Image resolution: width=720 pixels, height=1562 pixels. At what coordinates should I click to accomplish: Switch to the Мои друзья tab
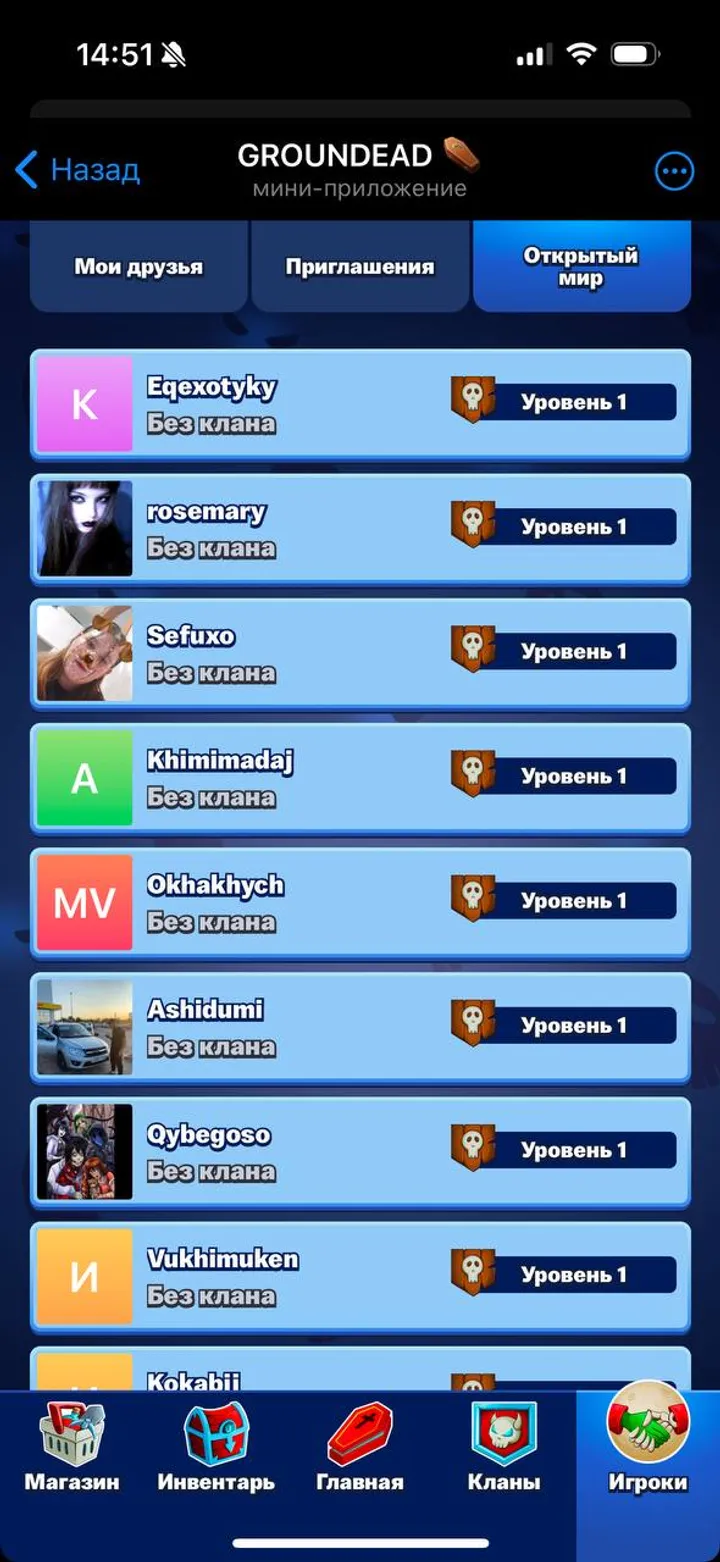[138, 267]
